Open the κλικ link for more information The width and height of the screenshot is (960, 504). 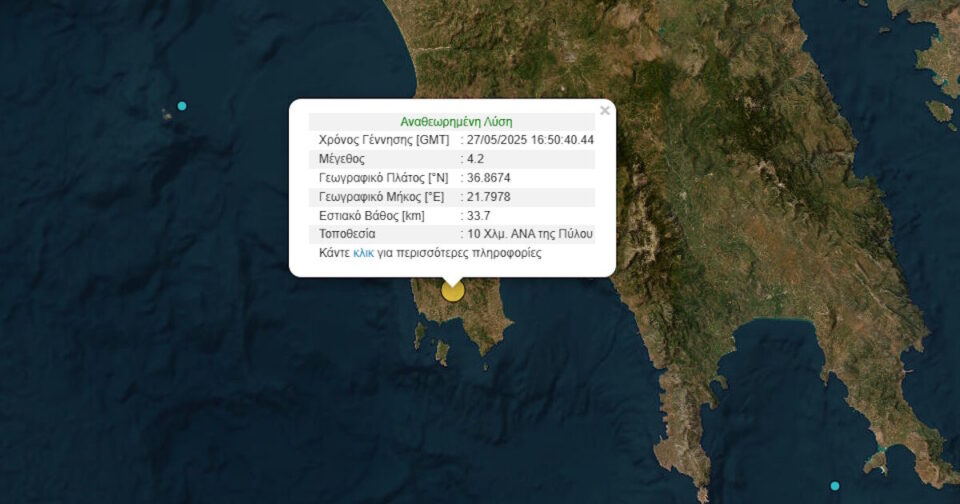coord(363,253)
